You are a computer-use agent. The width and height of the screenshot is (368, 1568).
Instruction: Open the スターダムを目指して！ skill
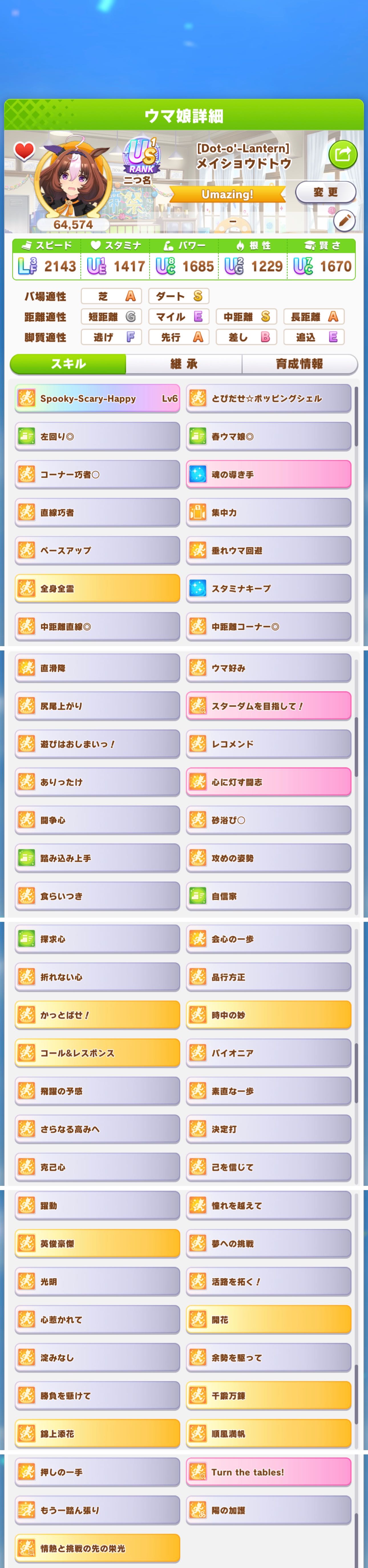coord(268,706)
